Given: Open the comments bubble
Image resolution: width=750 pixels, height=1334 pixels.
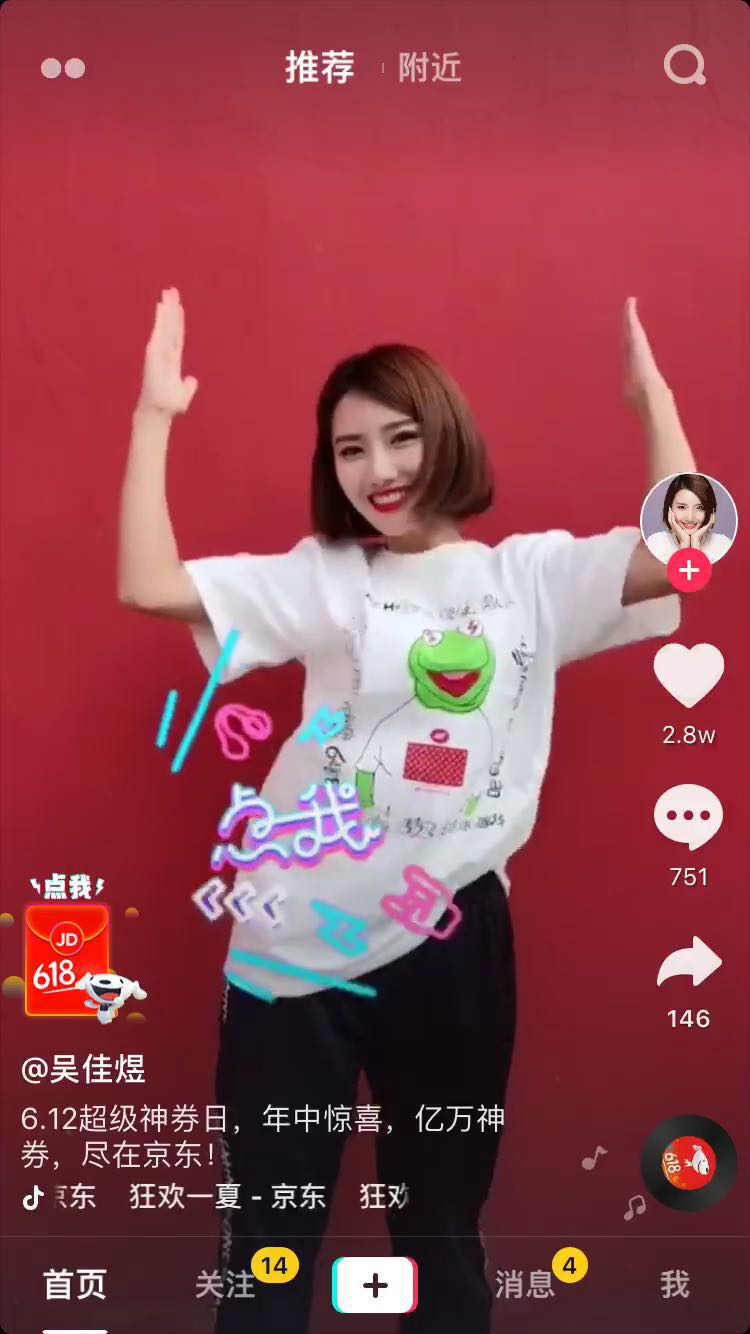Looking at the screenshot, I should tap(688, 817).
